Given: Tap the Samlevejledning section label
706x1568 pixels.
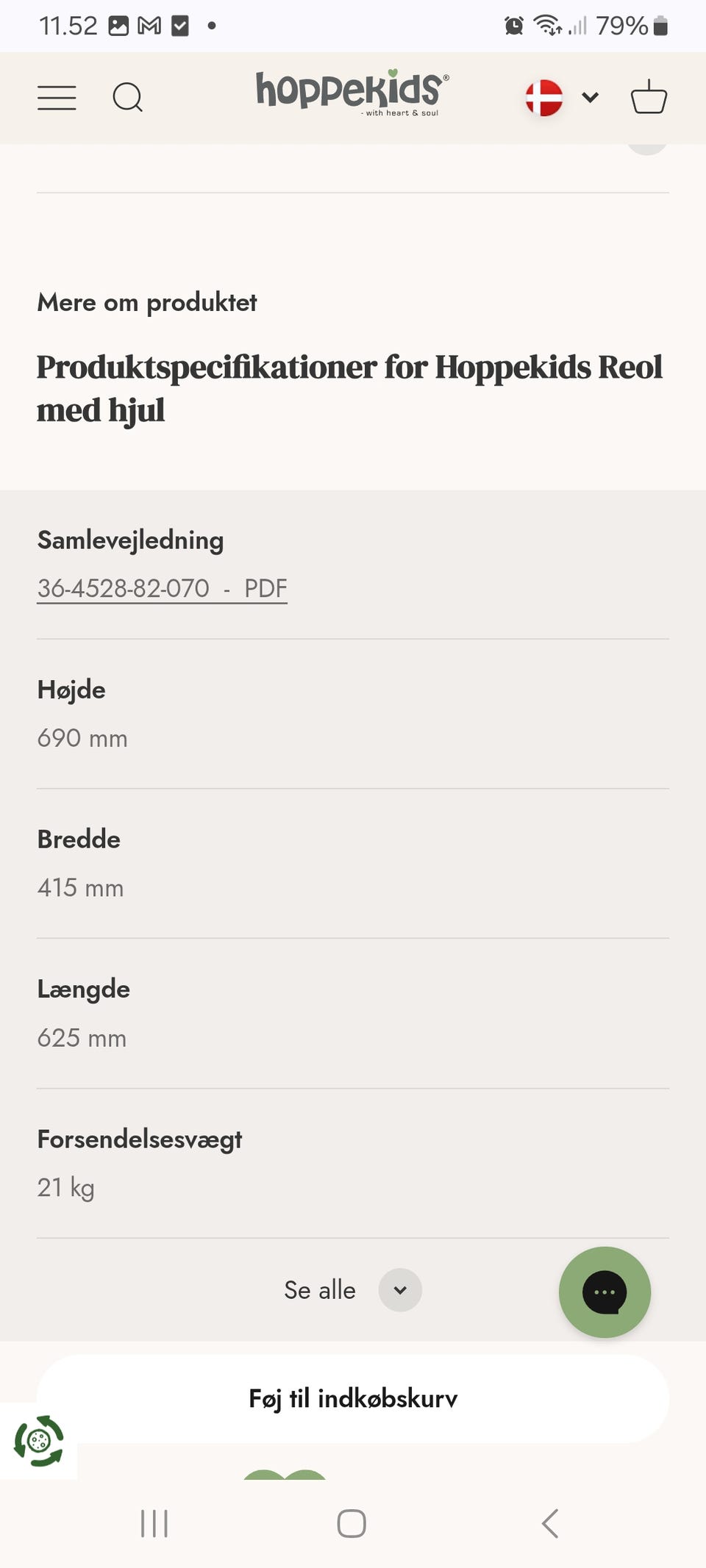Looking at the screenshot, I should [131, 540].
